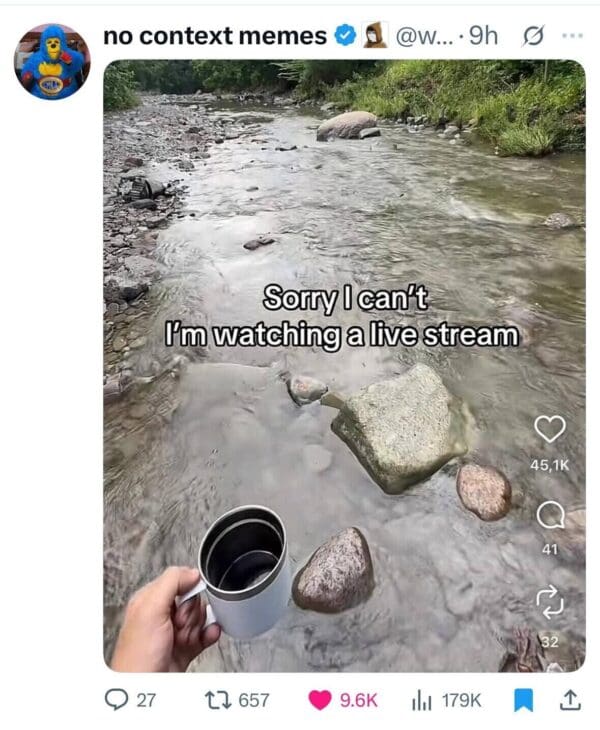Open the post's three-dot overflow menu
This screenshot has height=730, width=600.
[571, 36]
